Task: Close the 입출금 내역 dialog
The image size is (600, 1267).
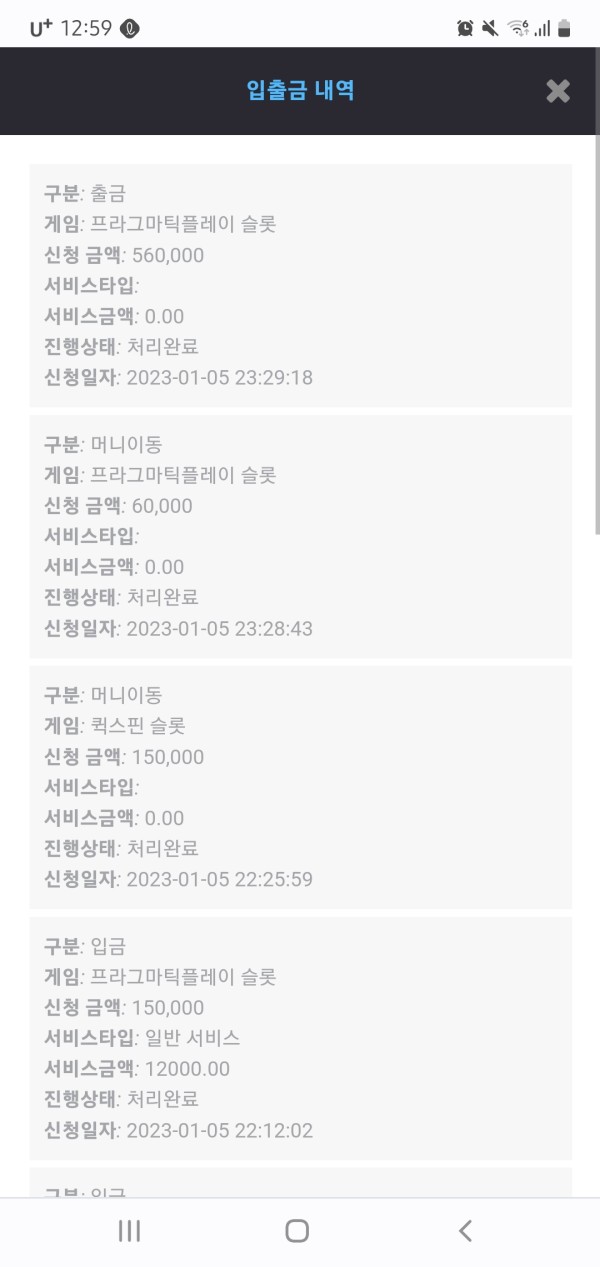Action: point(557,91)
